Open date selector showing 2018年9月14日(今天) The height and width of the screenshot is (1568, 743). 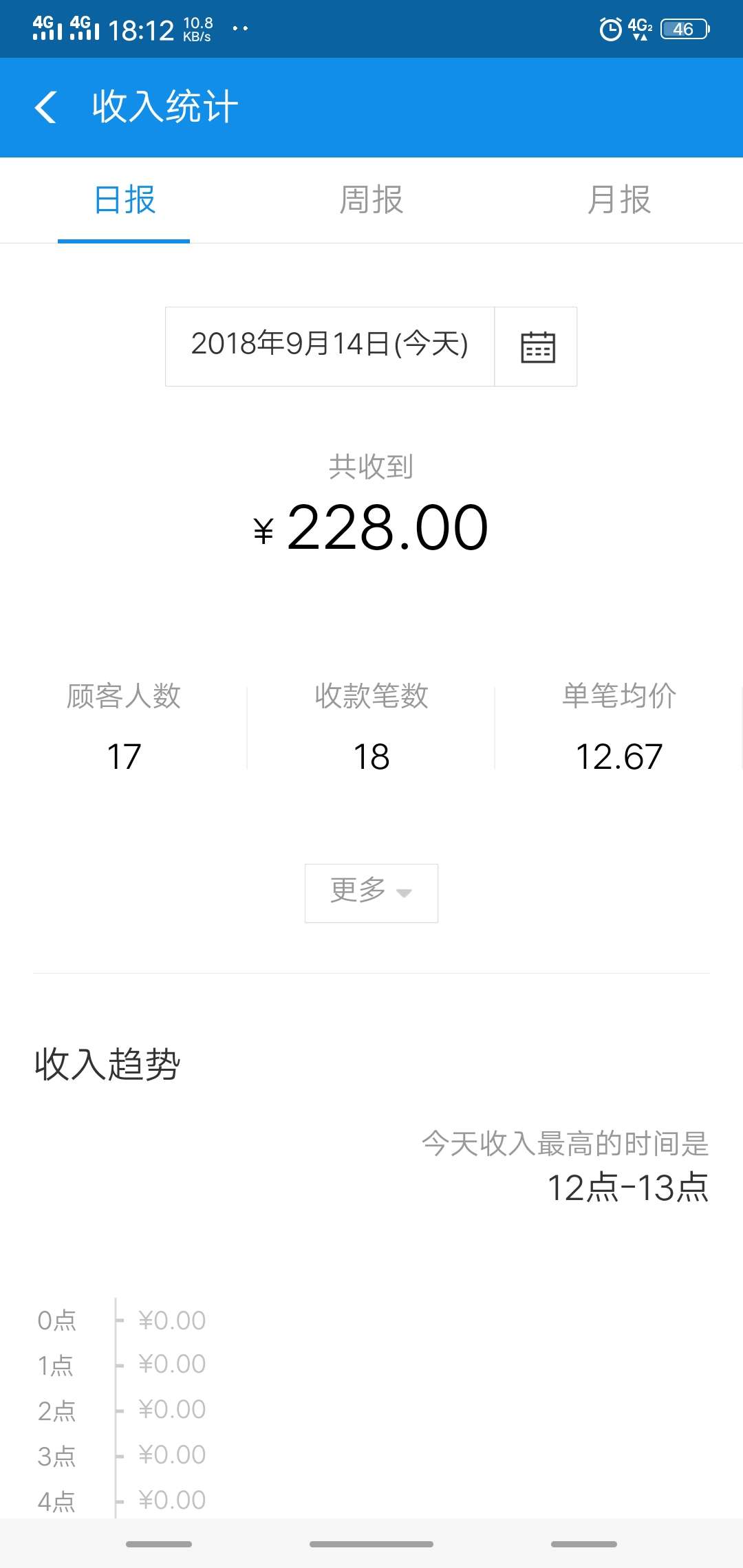point(329,346)
